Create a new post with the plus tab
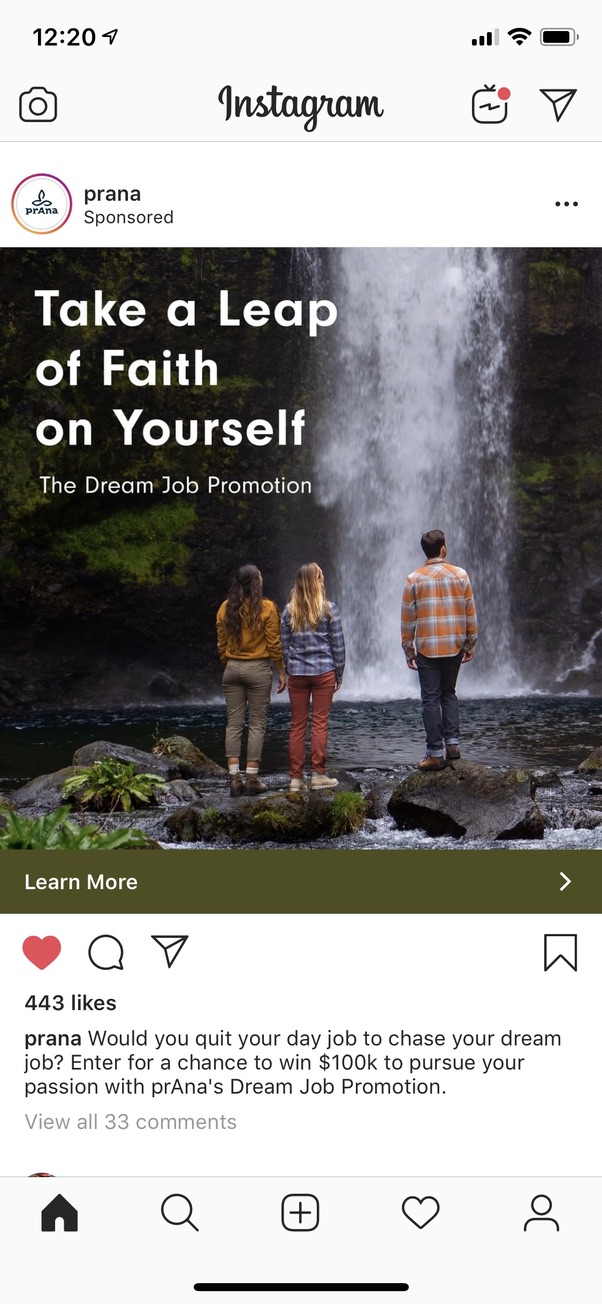 click(300, 1213)
